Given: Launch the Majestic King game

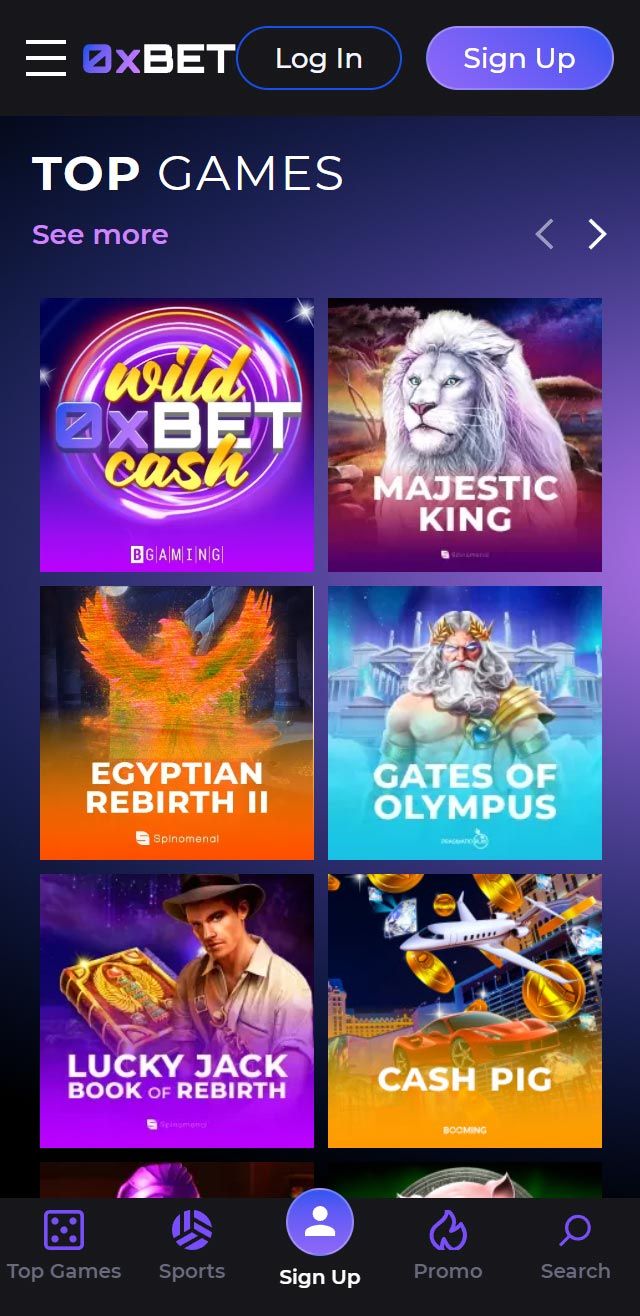Looking at the screenshot, I should [x=465, y=435].
